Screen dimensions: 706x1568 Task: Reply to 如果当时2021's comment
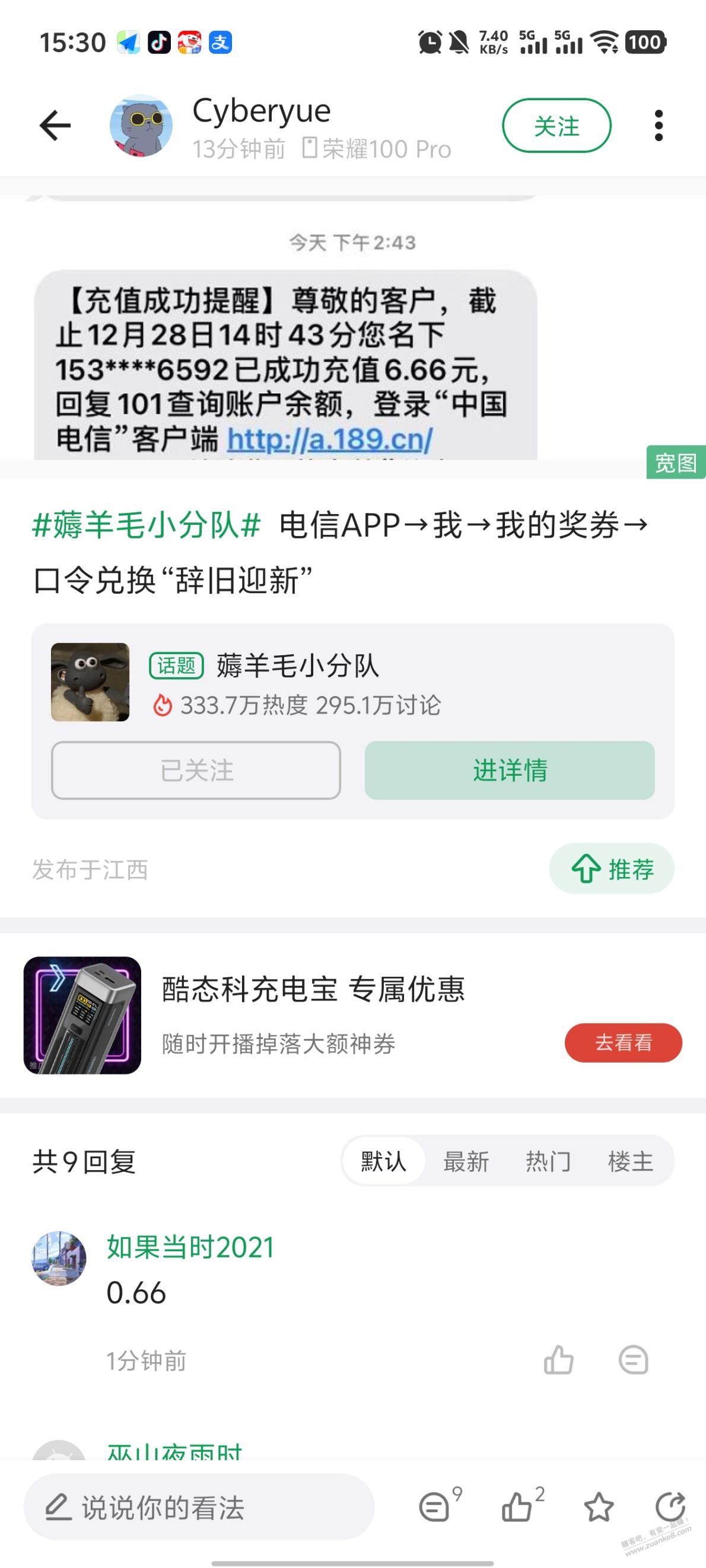pyautogui.click(x=633, y=1360)
